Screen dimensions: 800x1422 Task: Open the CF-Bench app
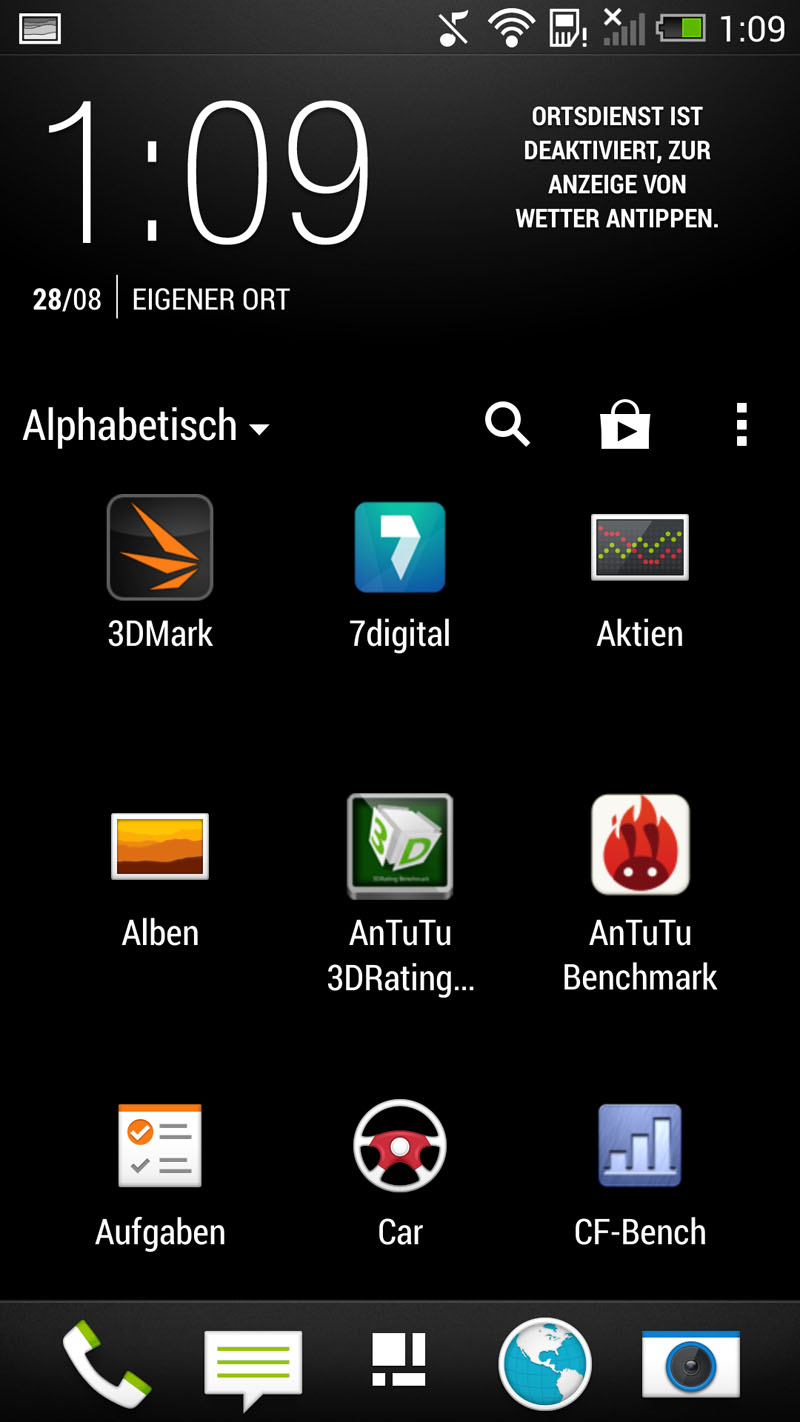click(640, 1175)
